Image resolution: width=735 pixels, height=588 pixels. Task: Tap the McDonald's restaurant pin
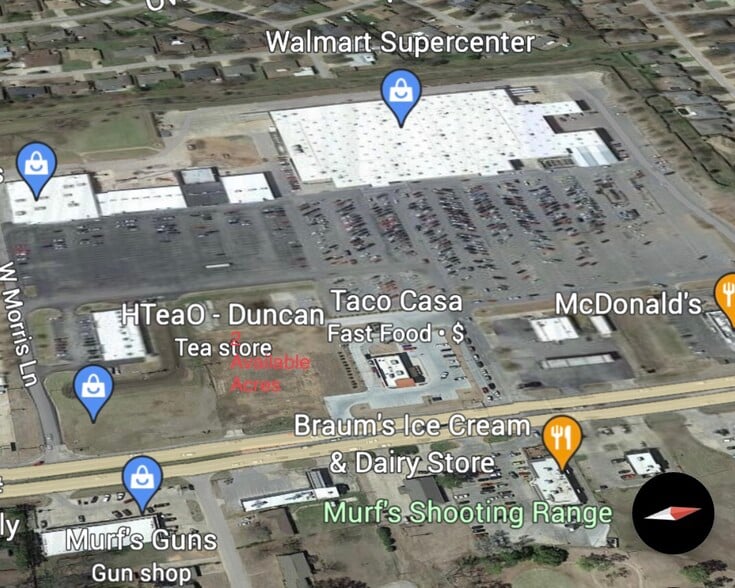tap(726, 297)
